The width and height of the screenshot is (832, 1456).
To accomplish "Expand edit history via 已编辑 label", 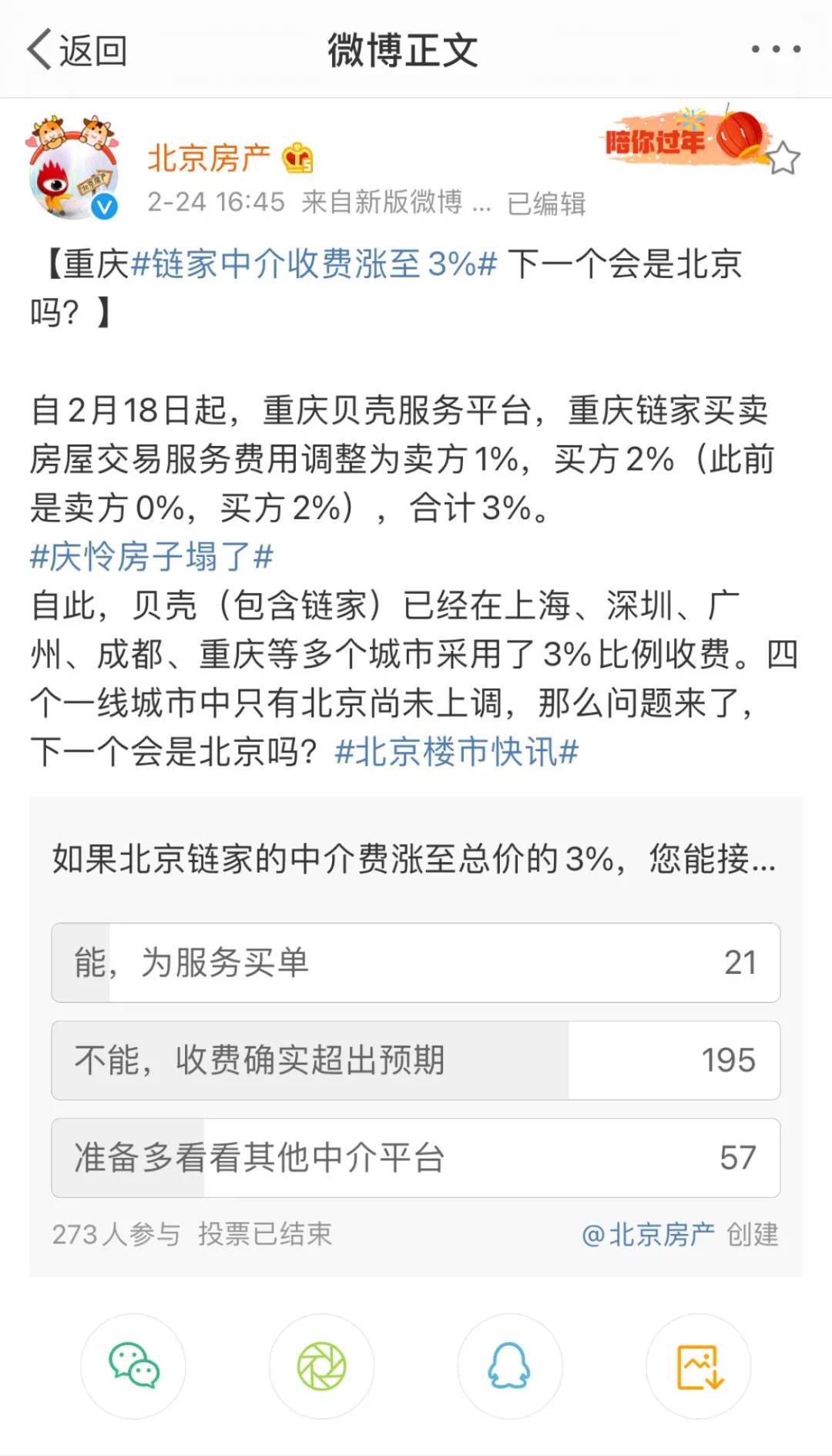I will point(545,202).
